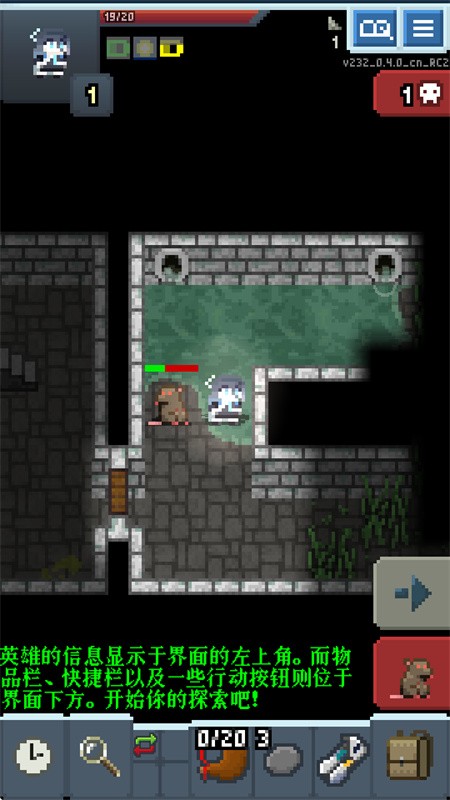Wait a turn with the clock button
The image size is (450, 800).
click(34, 756)
